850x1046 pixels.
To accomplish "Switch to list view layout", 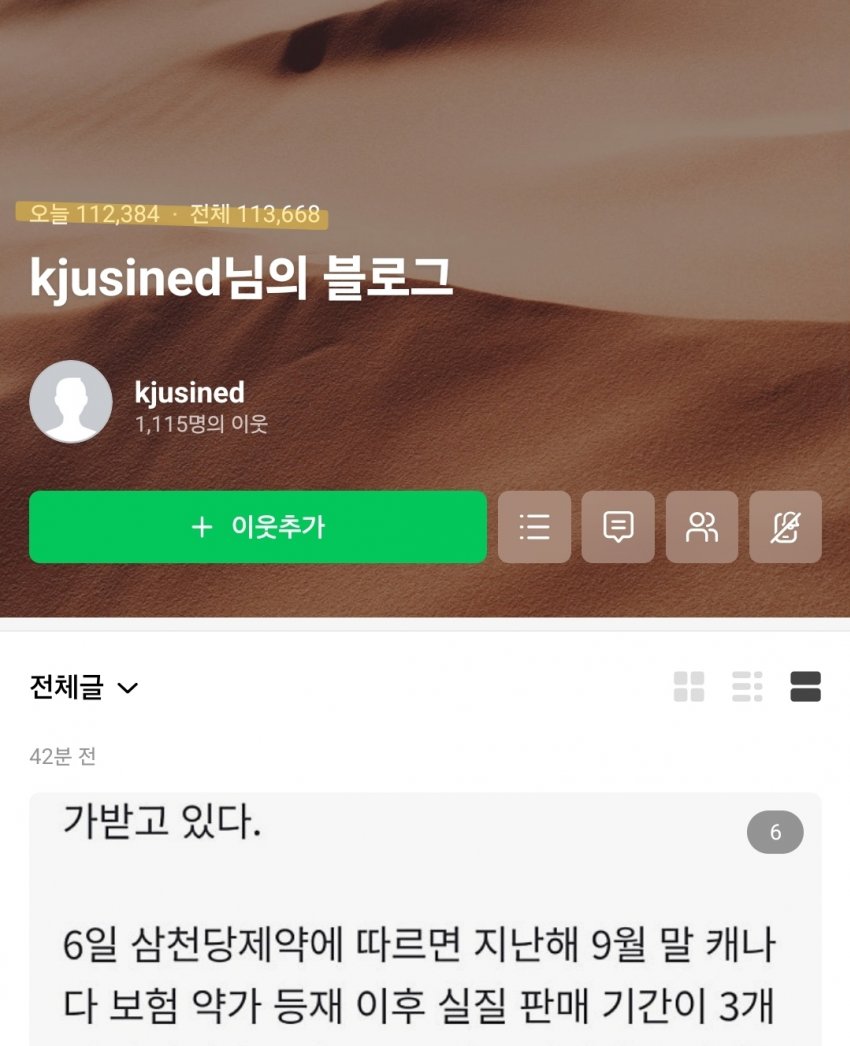I will coord(747,687).
